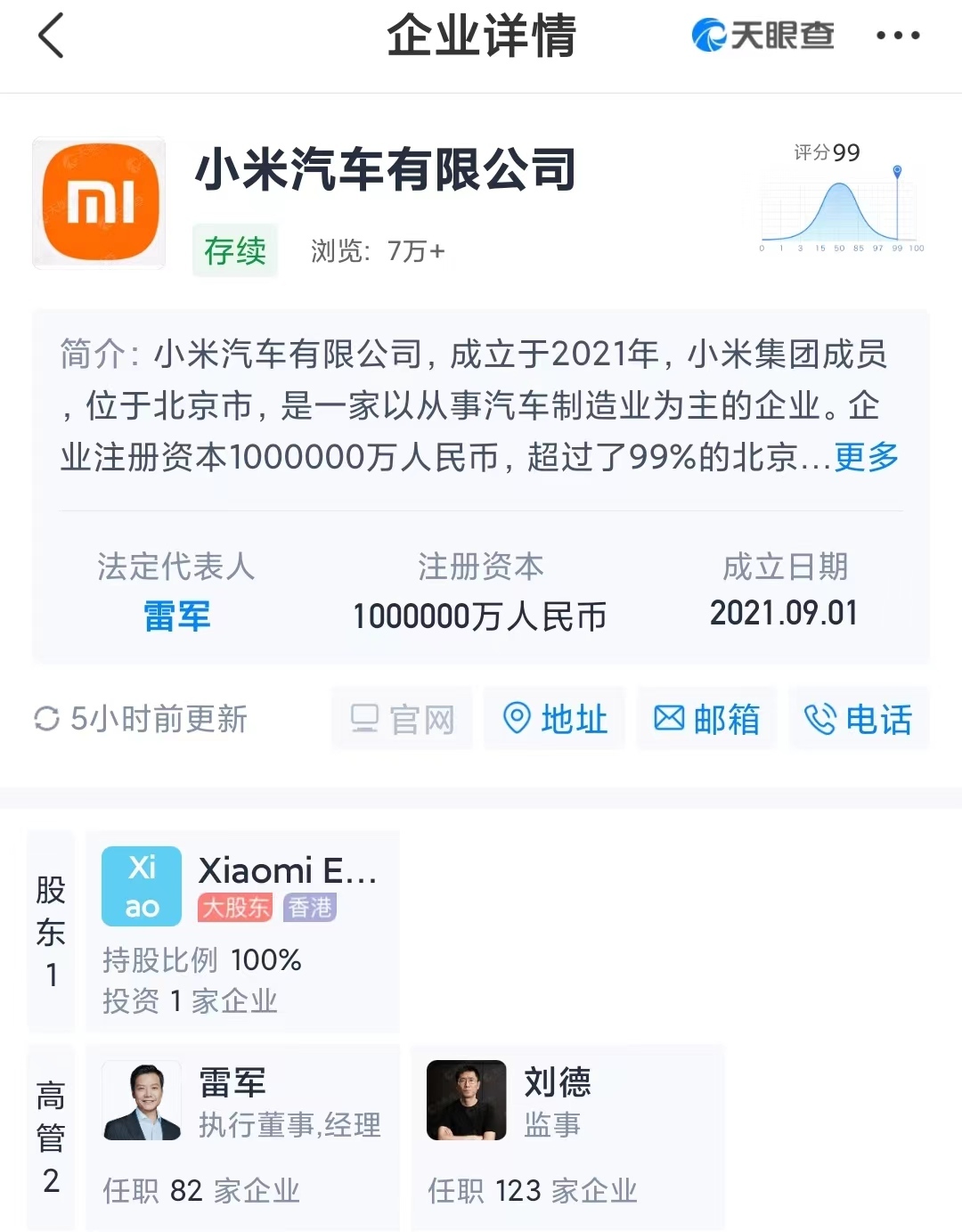This screenshot has width=962, height=1232.
Task: View the company 电话
Action: pos(859,719)
